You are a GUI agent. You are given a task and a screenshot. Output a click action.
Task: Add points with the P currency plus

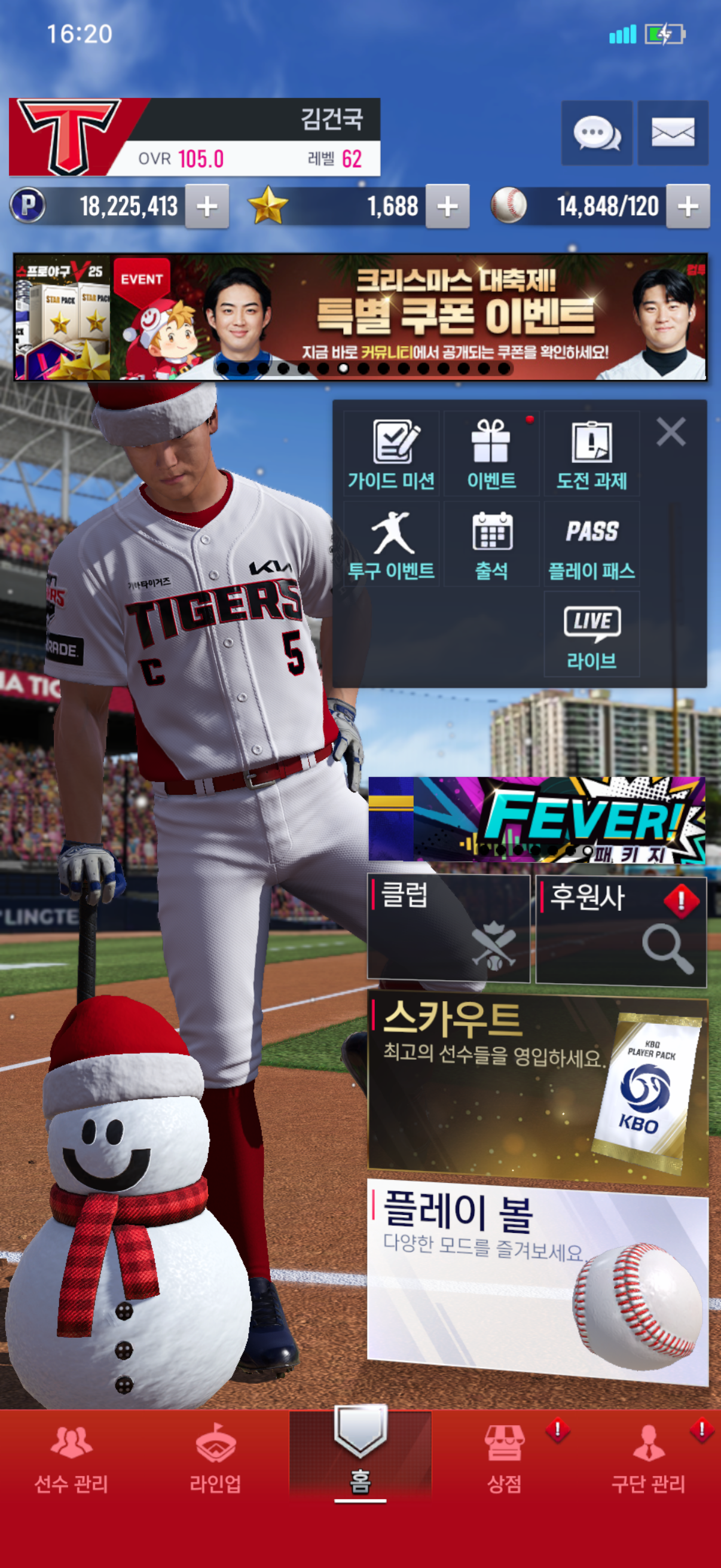207,206
